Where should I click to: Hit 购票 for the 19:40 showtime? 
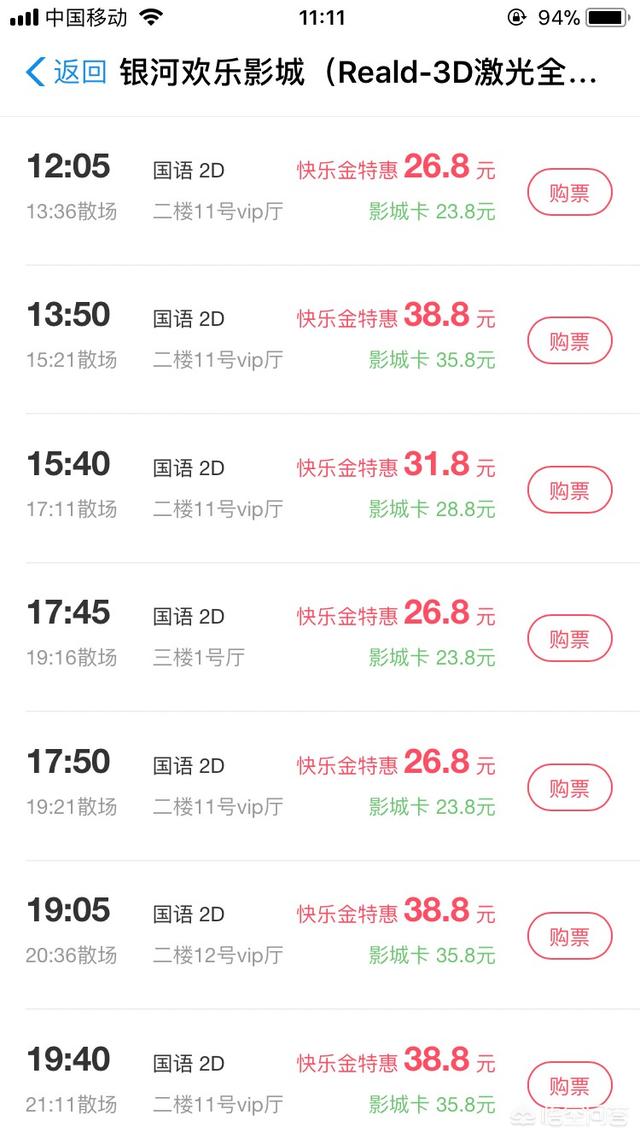570,1085
